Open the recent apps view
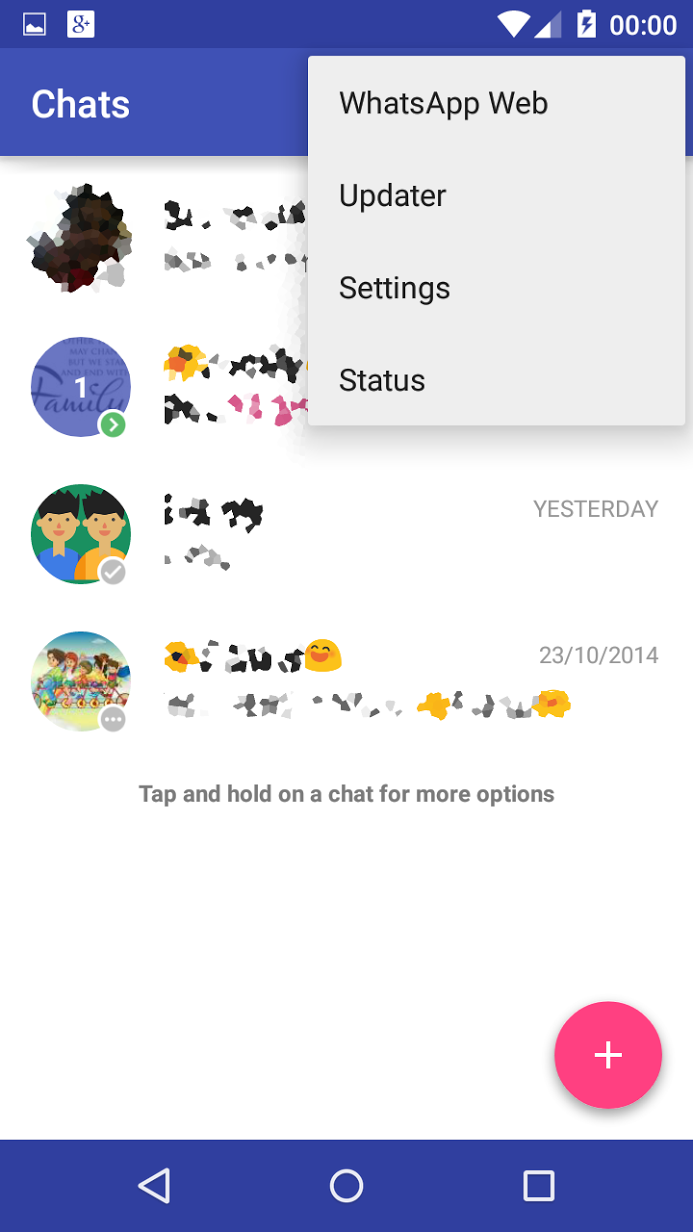The height and width of the screenshot is (1232, 693). [x=539, y=1186]
